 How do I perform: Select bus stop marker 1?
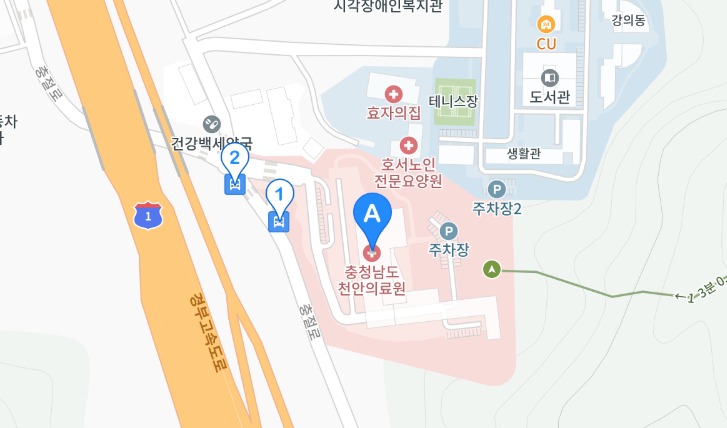[x=280, y=195]
